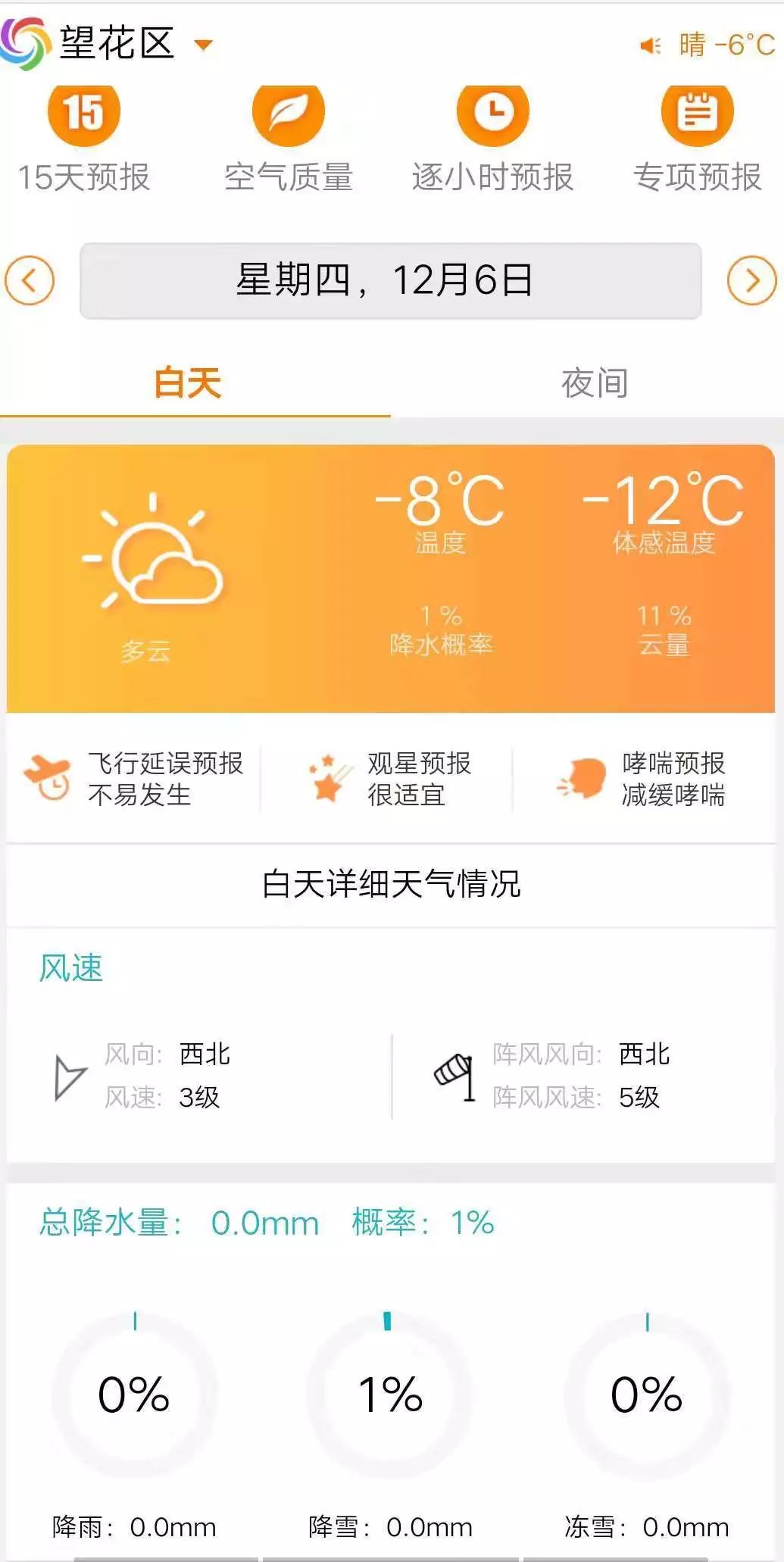Open the 望花区 location dropdown
Image resolution: width=784 pixels, height=1562 pixels.
(136, 43)
